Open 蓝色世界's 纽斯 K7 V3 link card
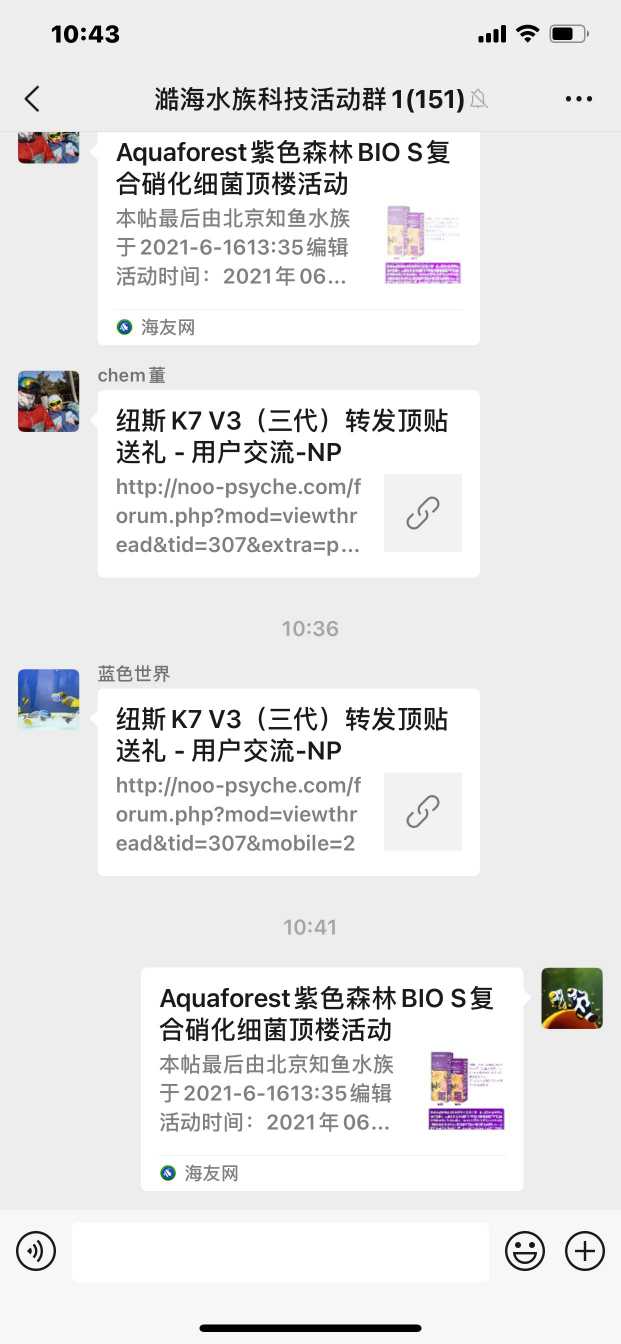Viewport: 621px width, 1344px height. pyautogui.click(x=288, y=782)
